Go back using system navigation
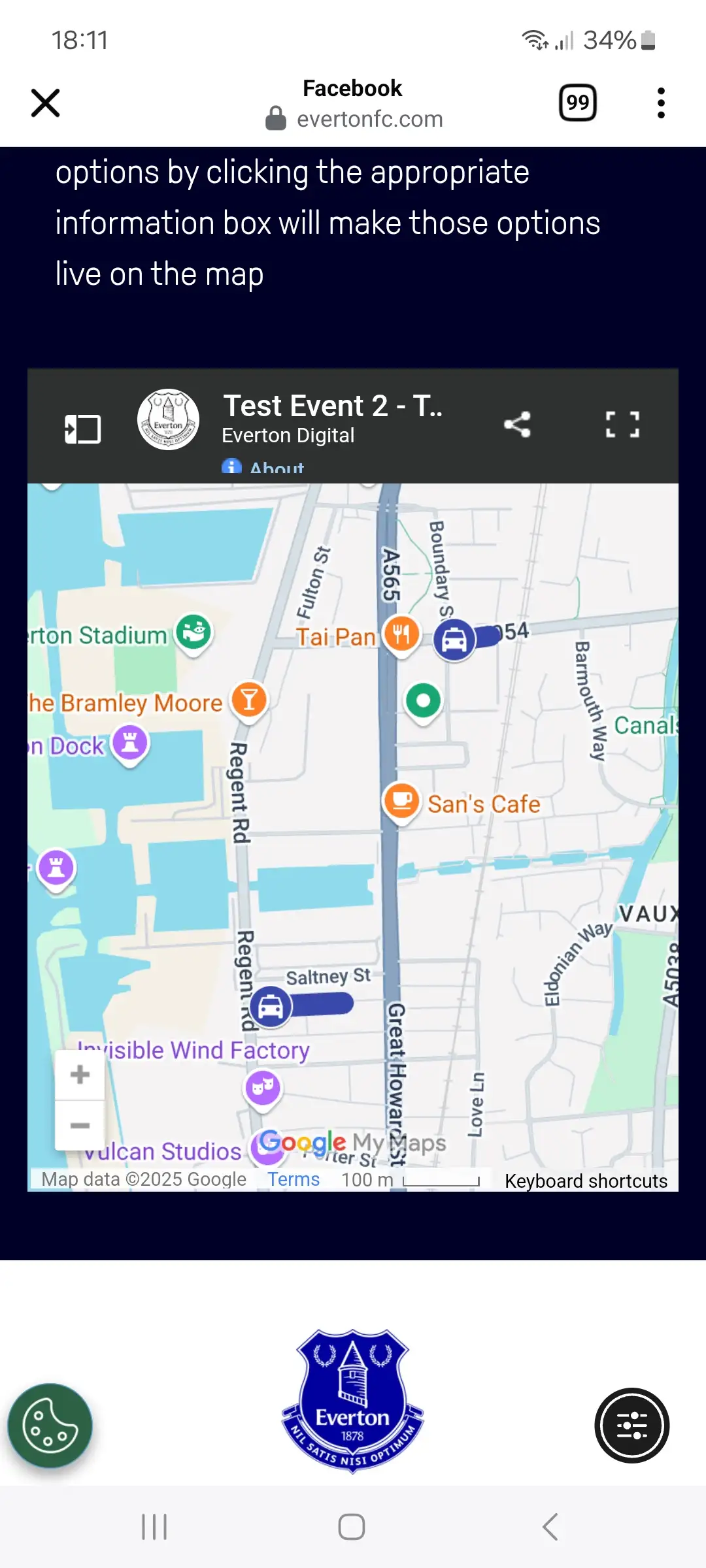The width and height of the screenshot is (706, 1568). tap(550, 1527)
